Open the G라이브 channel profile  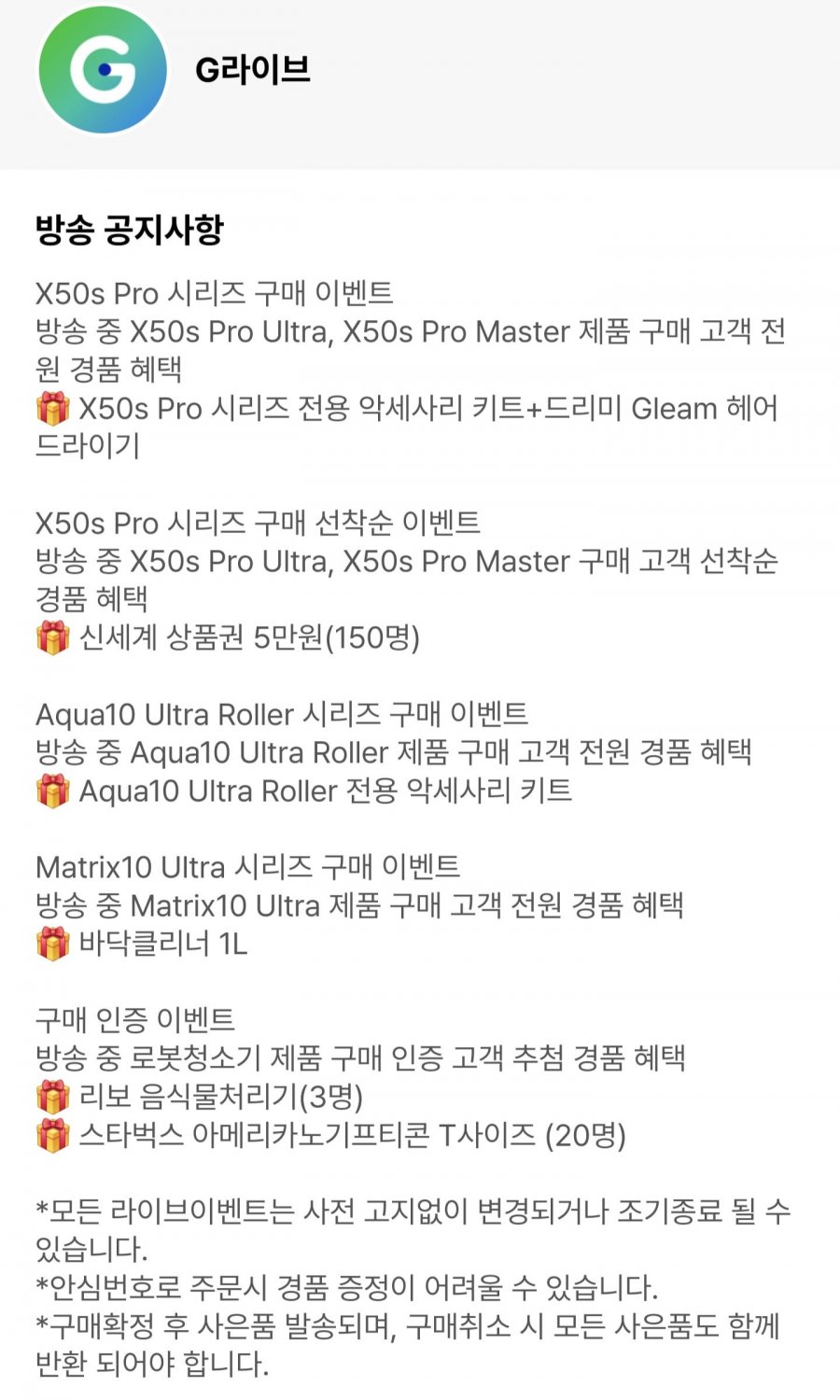pos(103,70)
